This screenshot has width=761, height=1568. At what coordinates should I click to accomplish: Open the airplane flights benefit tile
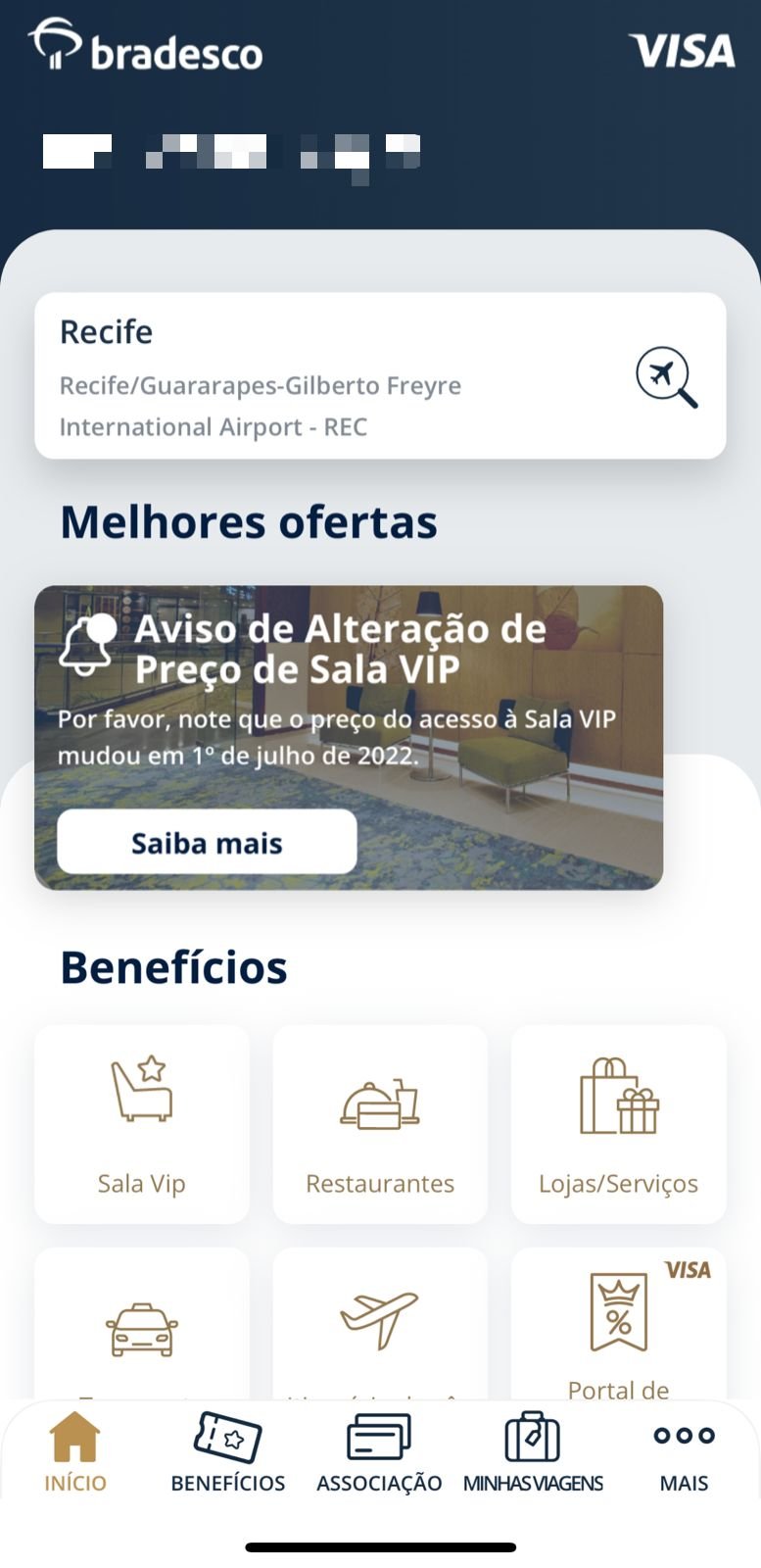point(380,1324)
